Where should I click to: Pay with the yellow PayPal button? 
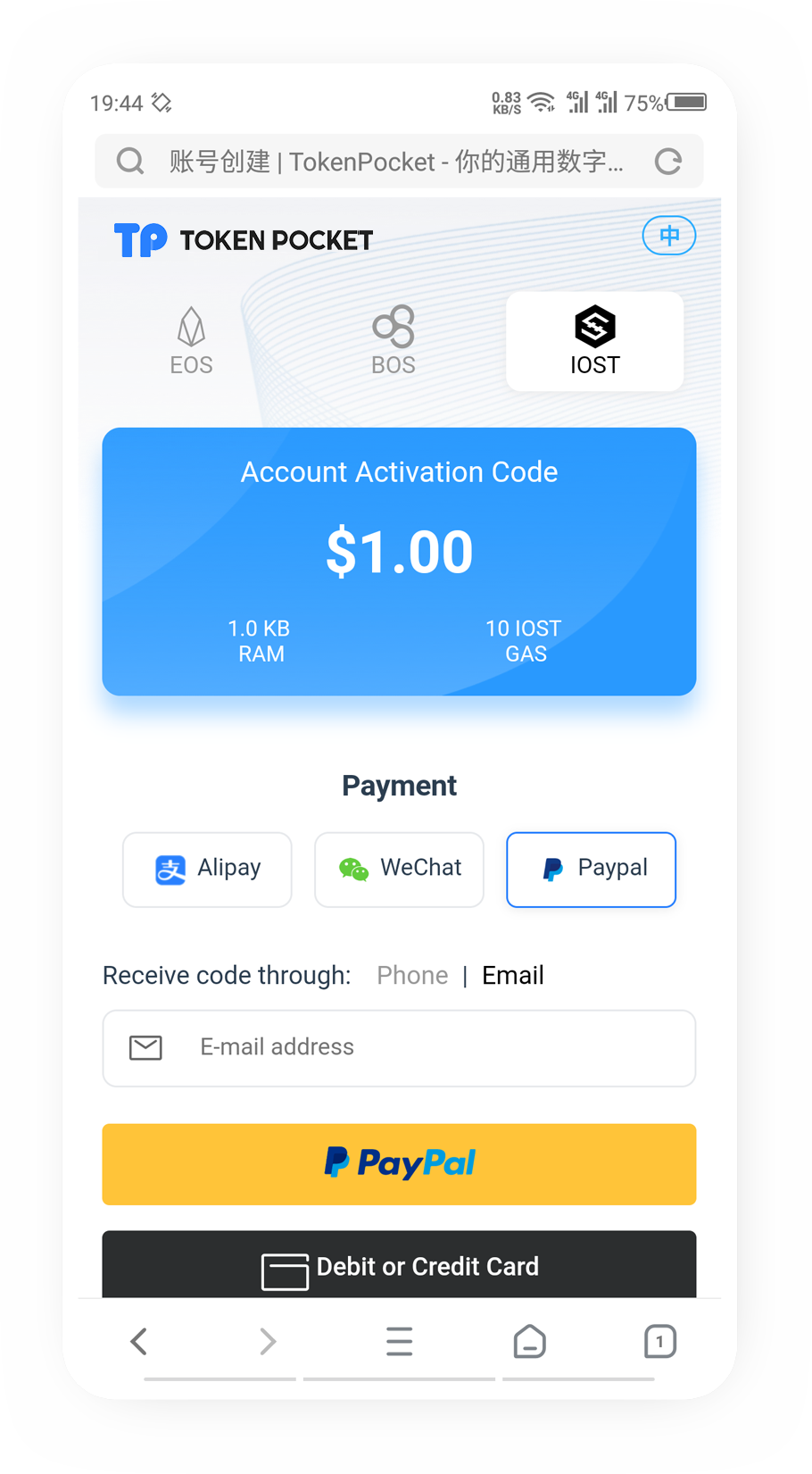click(399, 1164)
